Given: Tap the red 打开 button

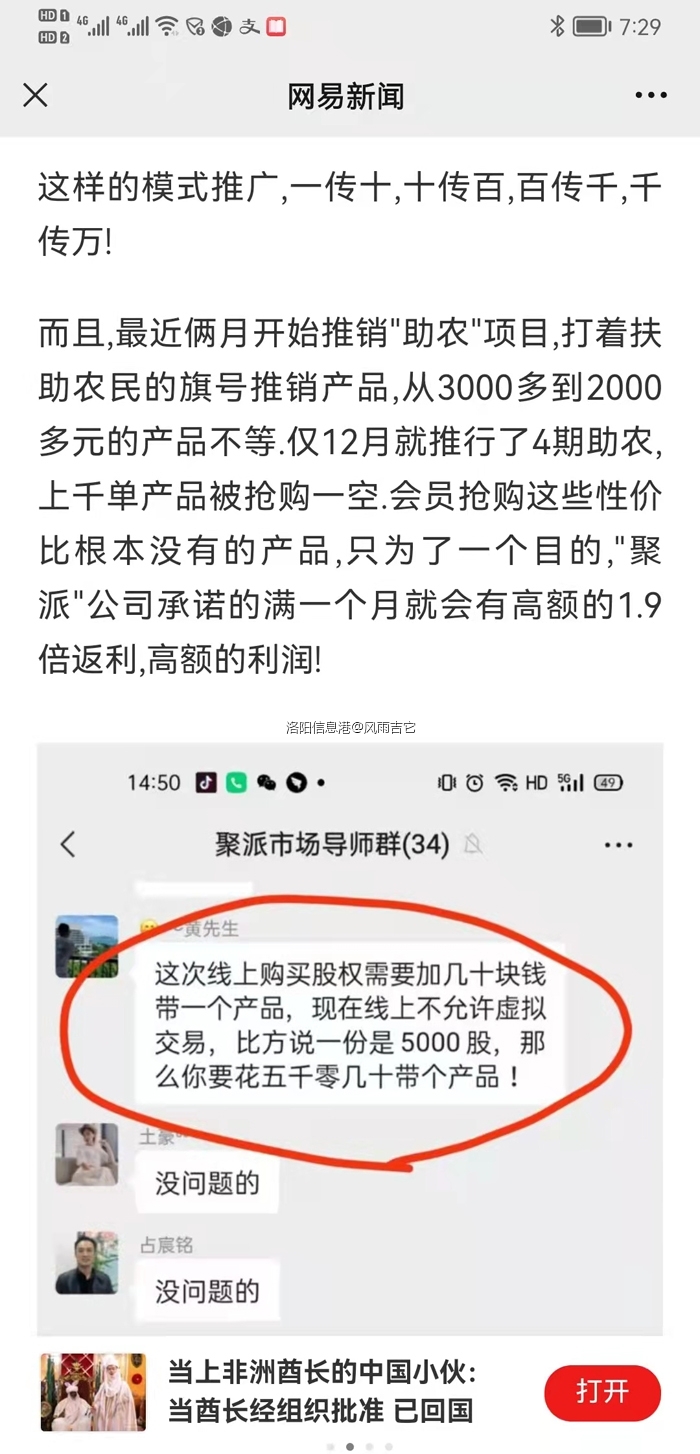Looking at the screenshot, I should [x=602, y=1391].
